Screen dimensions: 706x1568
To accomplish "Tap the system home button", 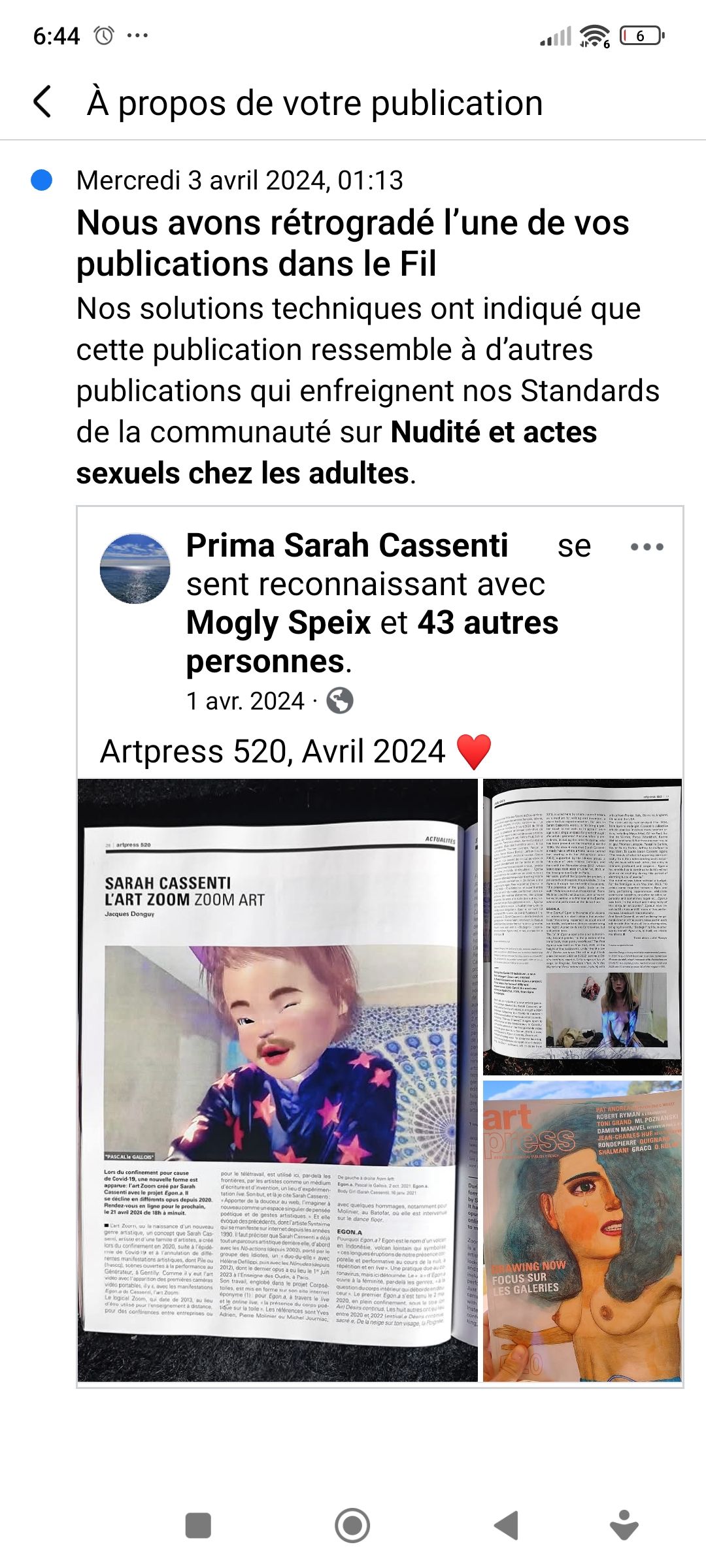I will click(x=352, y=1526).
